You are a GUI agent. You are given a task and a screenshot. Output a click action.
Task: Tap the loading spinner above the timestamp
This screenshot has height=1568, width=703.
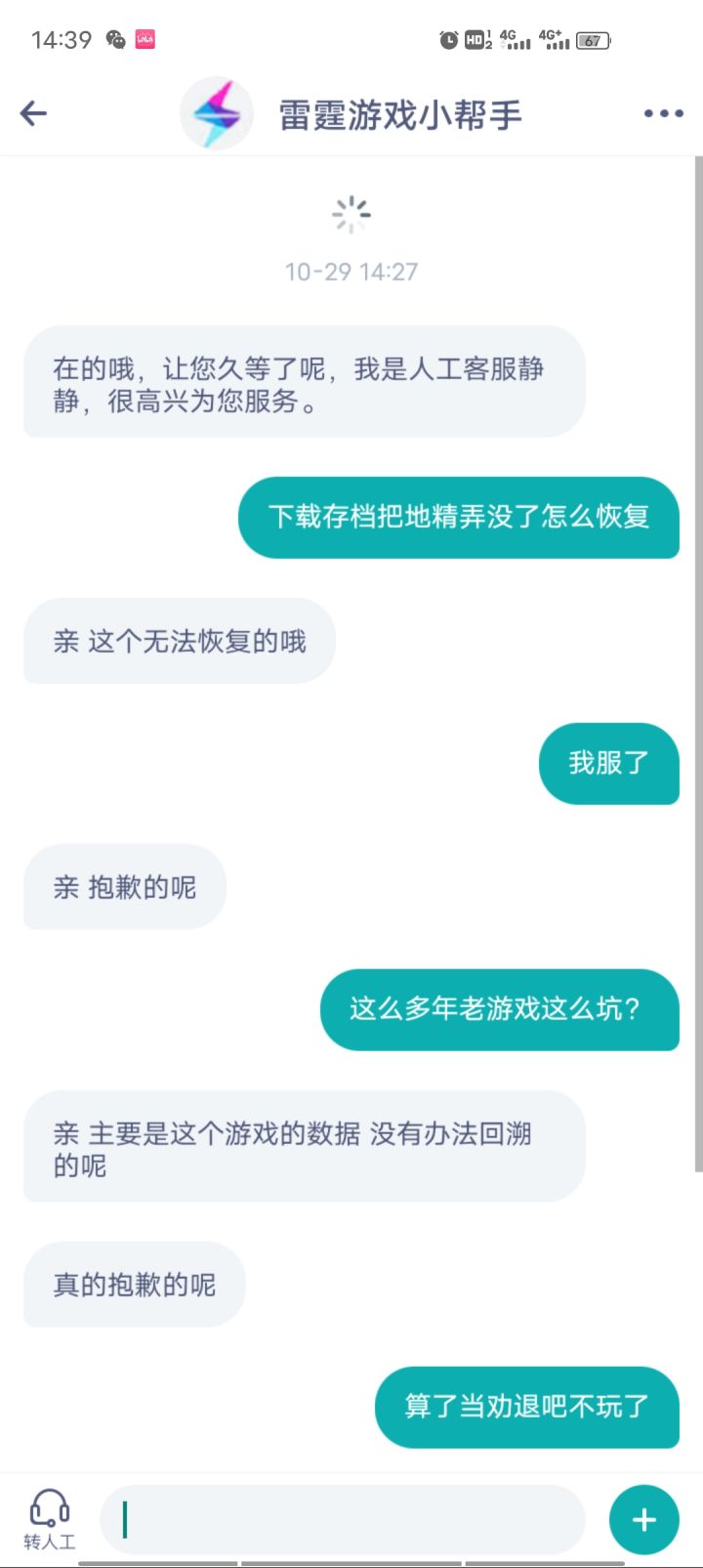pyautogui.click(x=351, y=213)
